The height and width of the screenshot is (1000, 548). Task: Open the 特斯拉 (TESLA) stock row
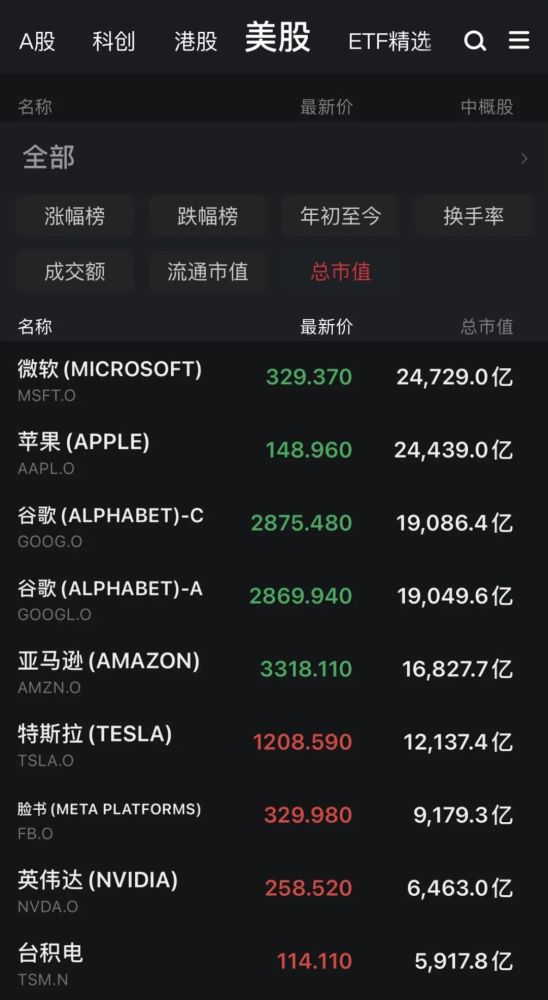tap(274, 744)
